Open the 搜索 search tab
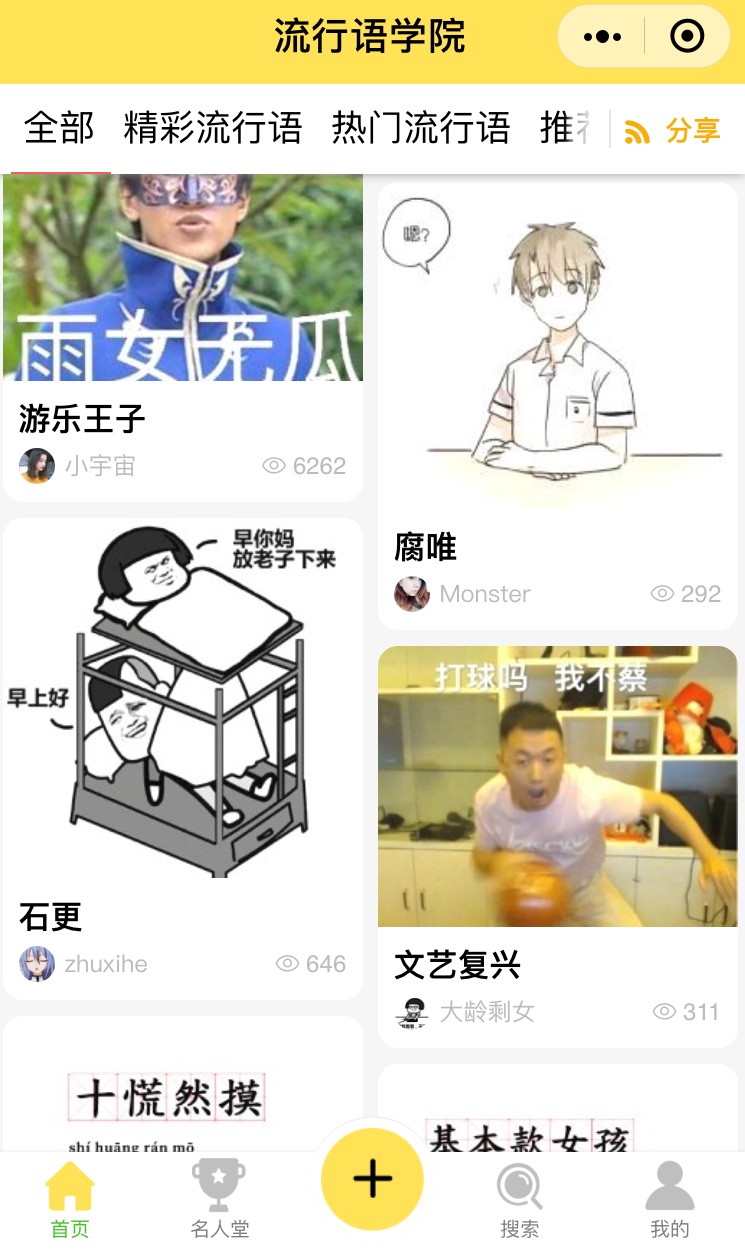Viewport: 745px width, 1250px height. coord(520,1199)
